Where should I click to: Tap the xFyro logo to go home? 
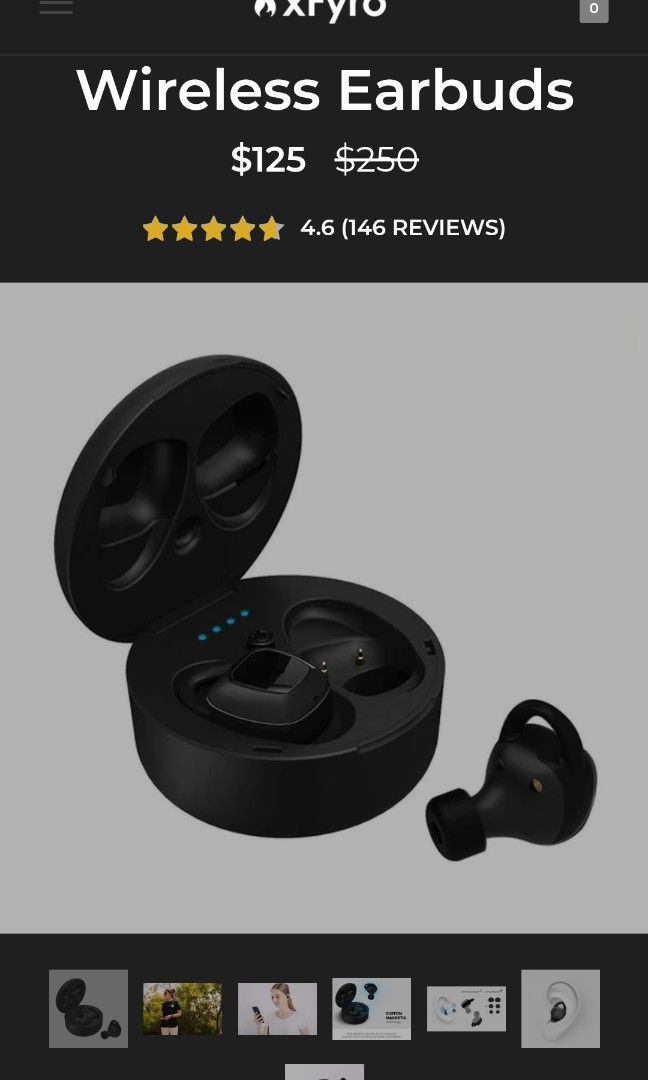point(320,9)
